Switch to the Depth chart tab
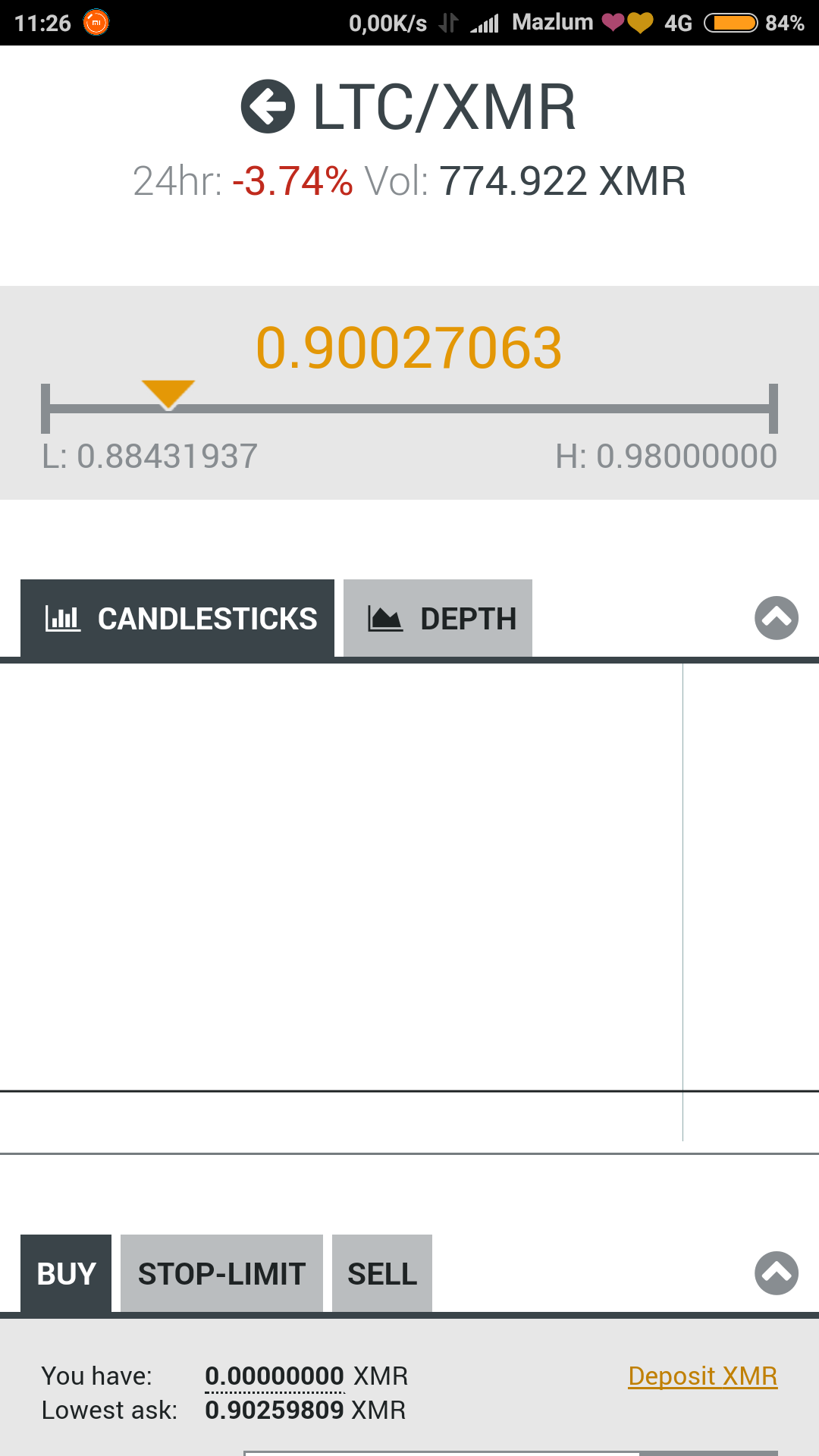819x1456 pixels. tap(438, 618)
